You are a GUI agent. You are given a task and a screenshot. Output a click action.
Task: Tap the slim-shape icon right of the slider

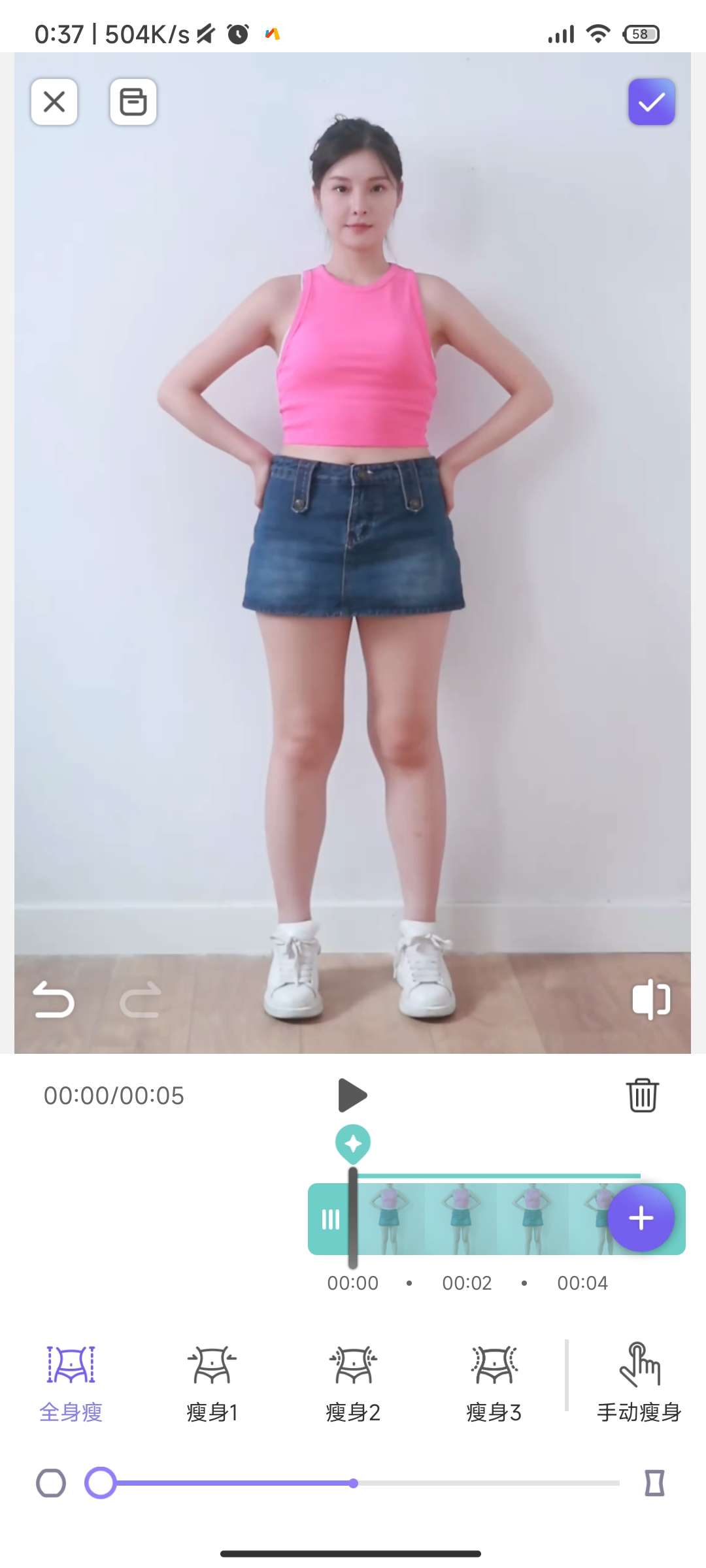pyautogui.click(x=654, y=1483)
